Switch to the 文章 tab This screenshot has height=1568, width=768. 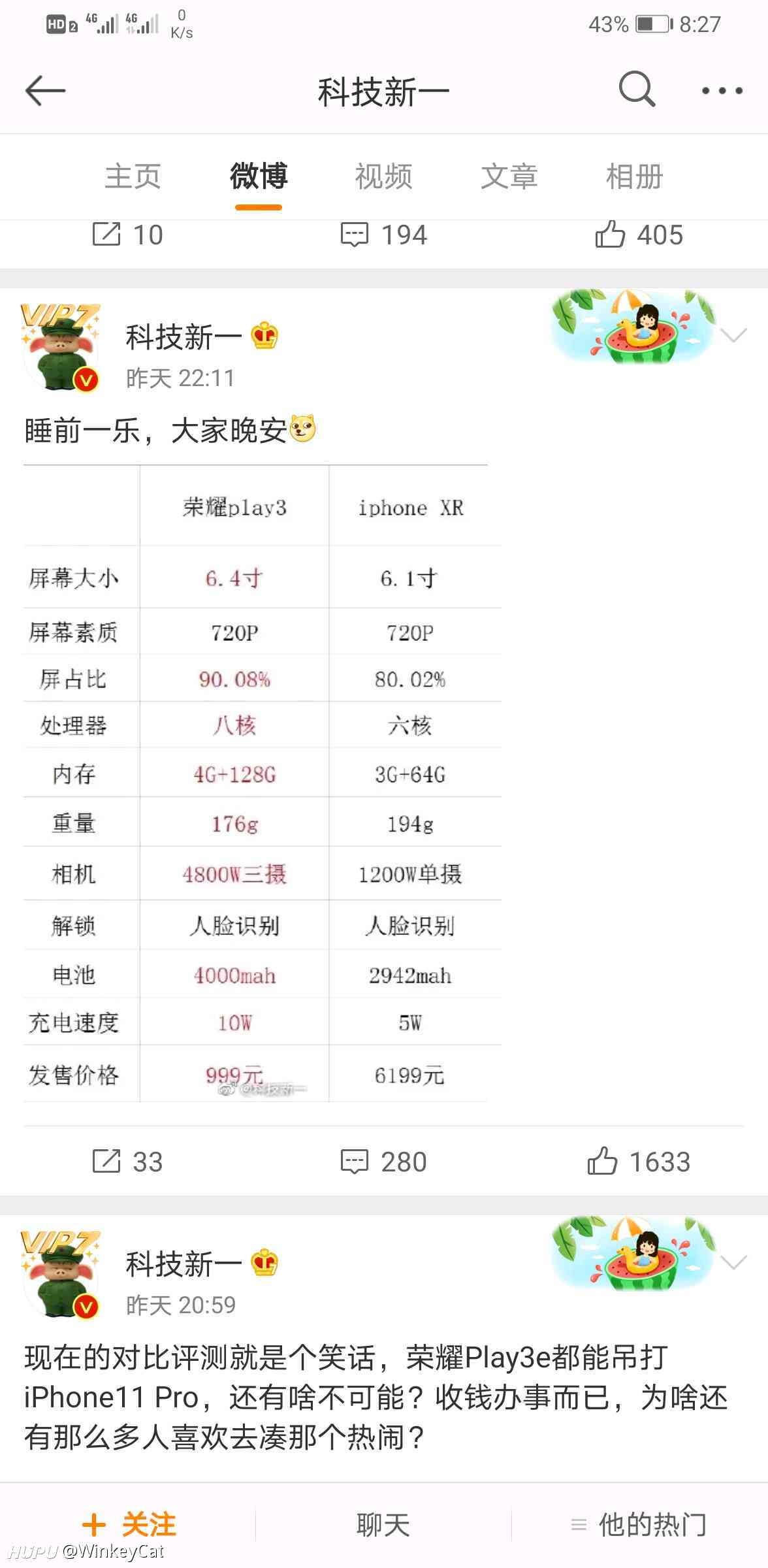click(x=509, y=176)
